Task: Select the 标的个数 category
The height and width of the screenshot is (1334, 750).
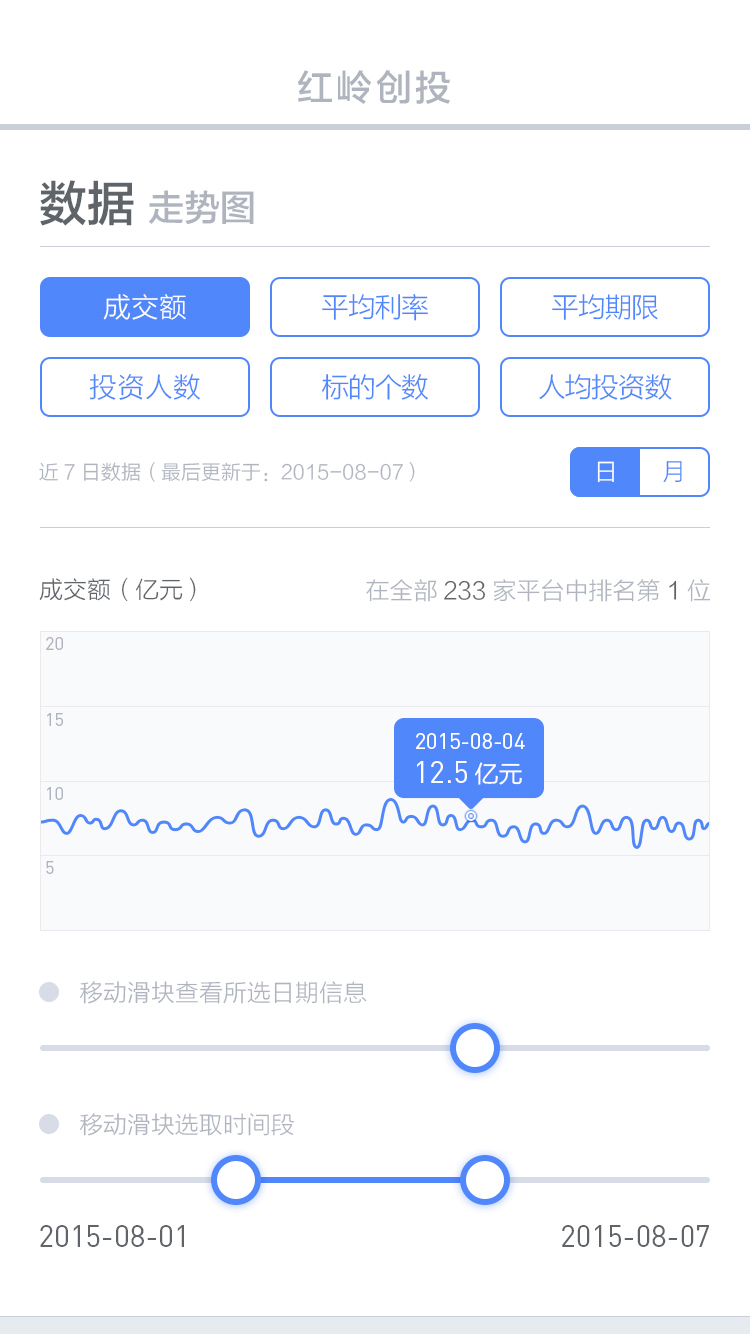Action: click(374, 387)
